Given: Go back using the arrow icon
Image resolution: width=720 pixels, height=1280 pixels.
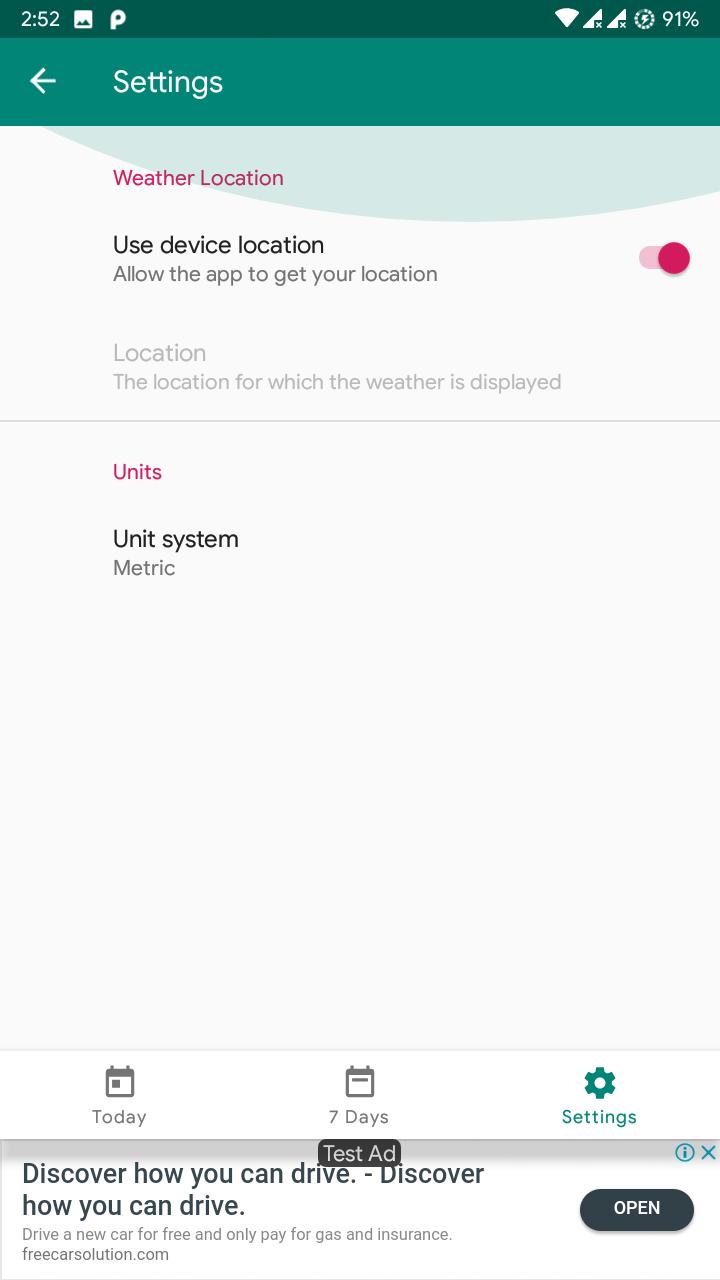Looking at the screenshot, I should [x=43, y=82].
